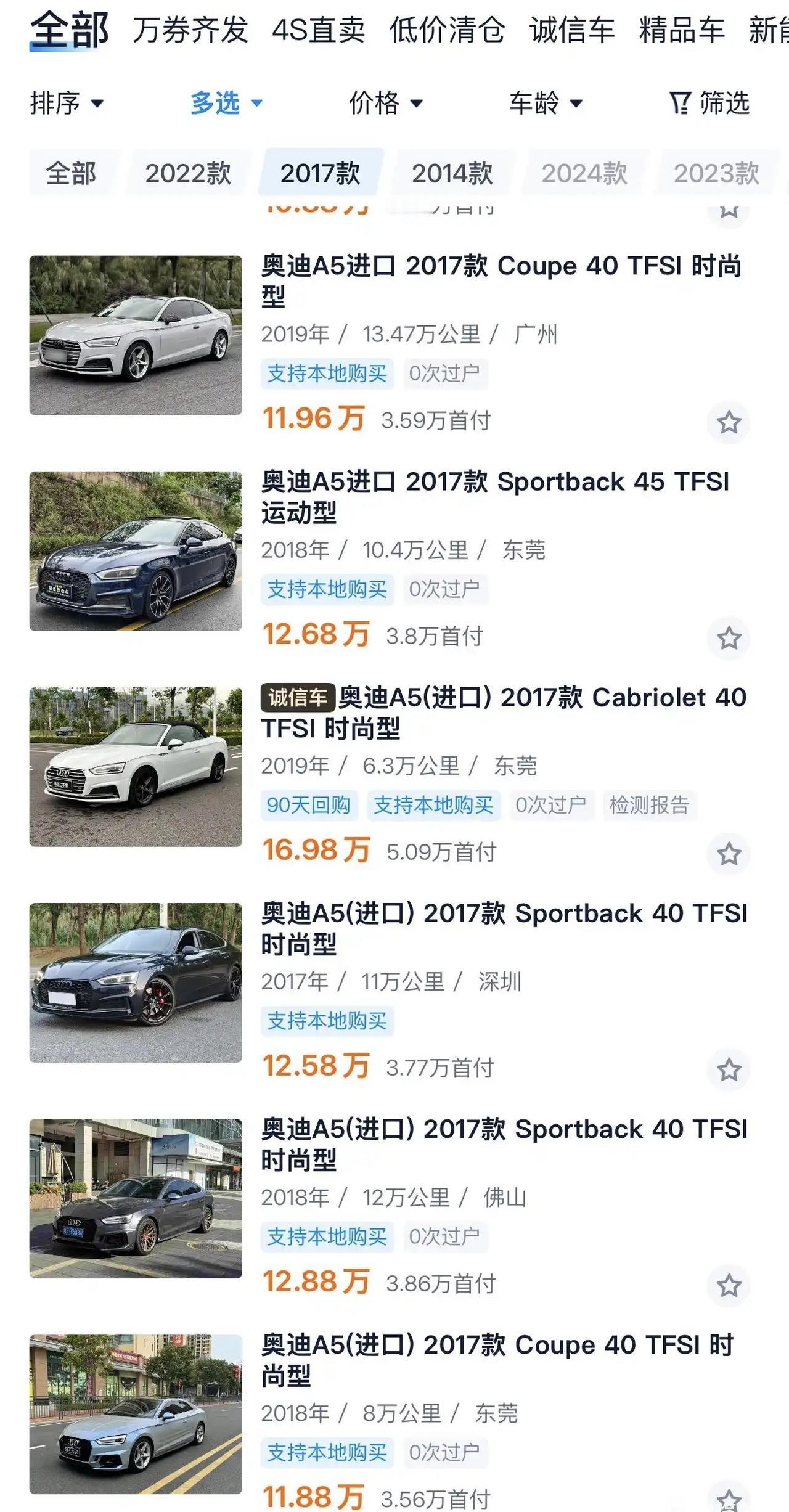This screenshot has width=789, height=1512.
Task: Expand the 价格 price dropdown
Action: click(386, 103)
